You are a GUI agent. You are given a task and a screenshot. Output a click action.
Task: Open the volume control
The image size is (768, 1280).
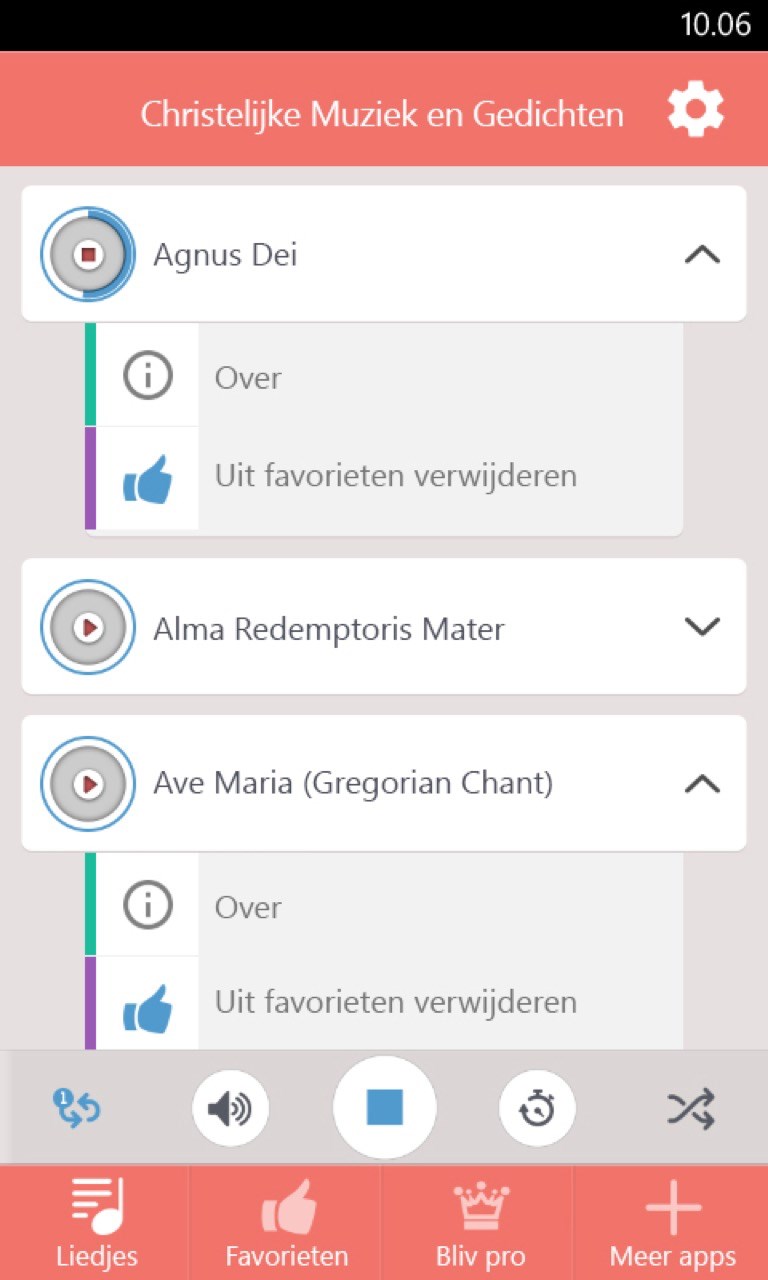230,1108
